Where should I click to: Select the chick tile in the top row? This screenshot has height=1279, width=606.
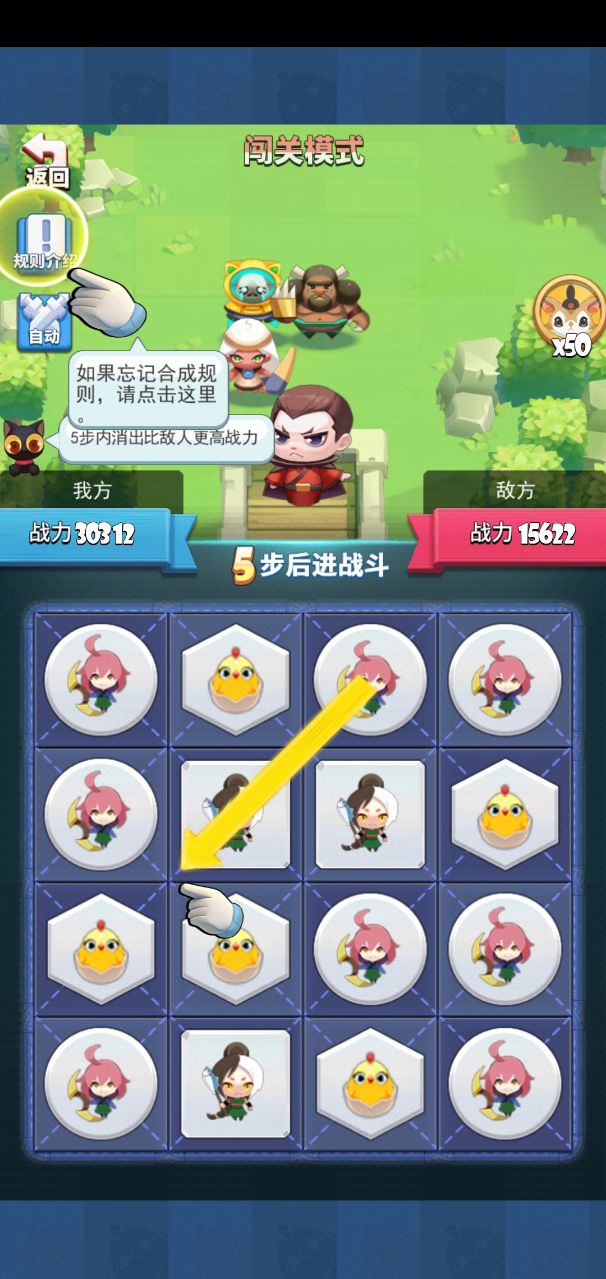[235, 679]
